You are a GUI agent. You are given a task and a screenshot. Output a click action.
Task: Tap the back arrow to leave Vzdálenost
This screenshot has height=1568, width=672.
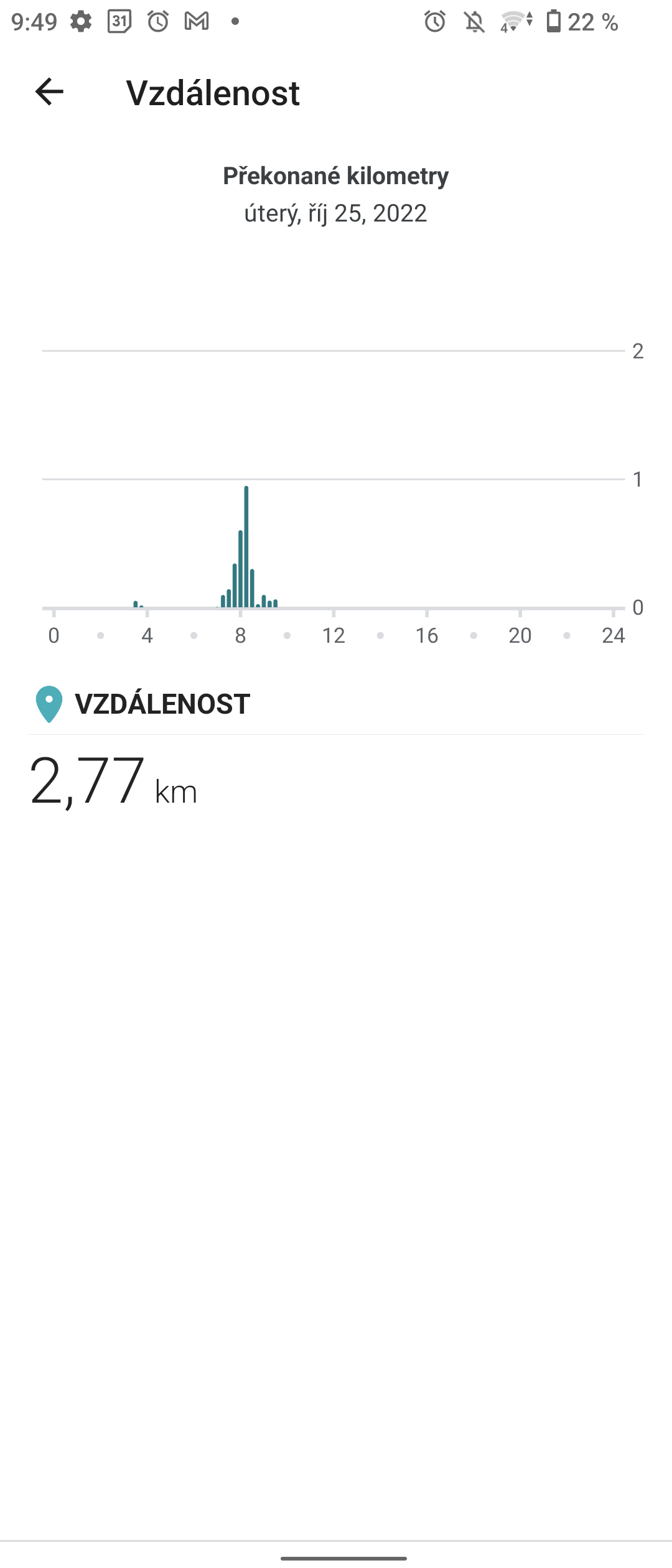click(x=50, y=92)
